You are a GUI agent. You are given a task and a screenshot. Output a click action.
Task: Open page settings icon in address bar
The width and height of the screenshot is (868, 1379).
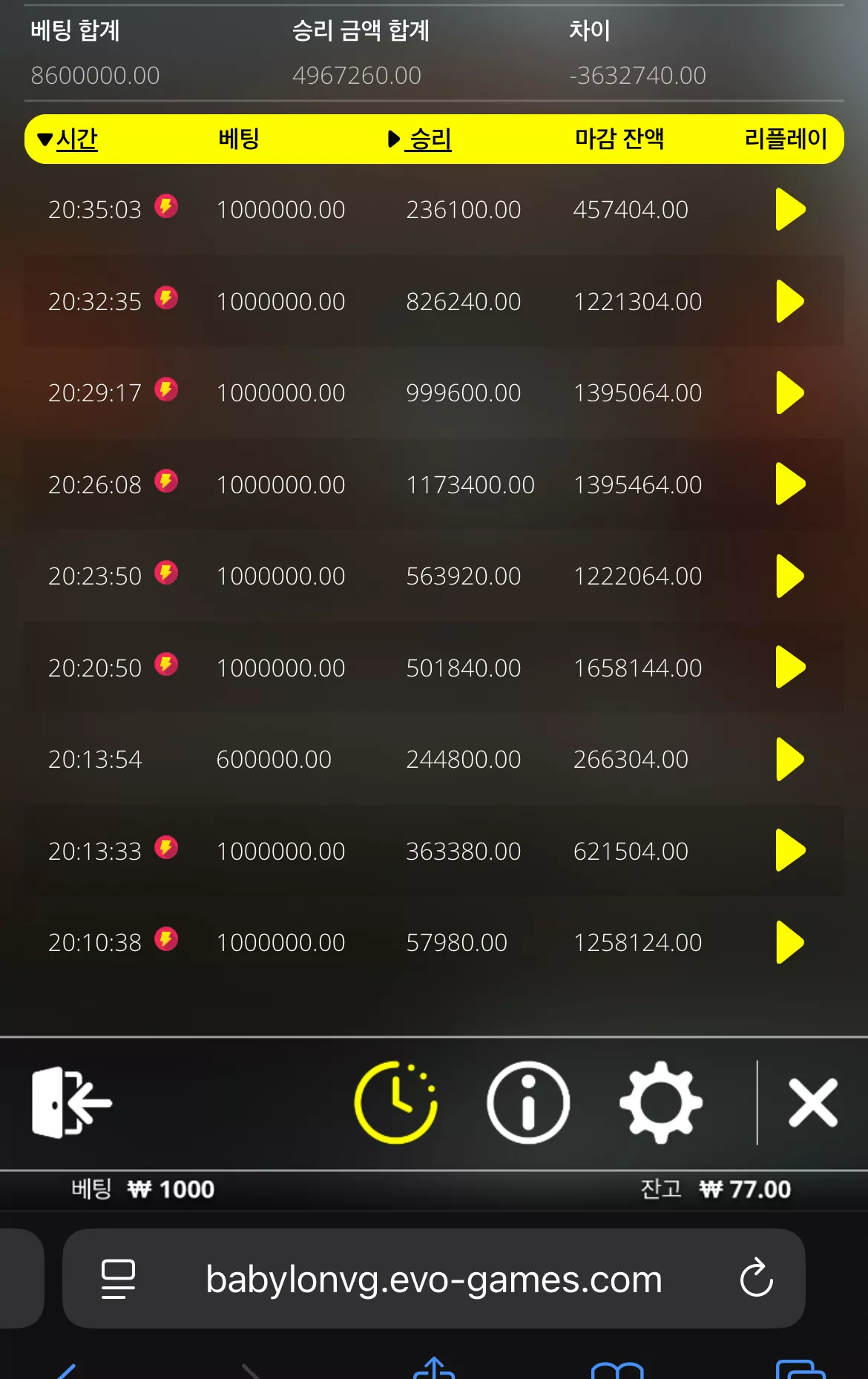pyautogui.click(x=118, y=1279)
